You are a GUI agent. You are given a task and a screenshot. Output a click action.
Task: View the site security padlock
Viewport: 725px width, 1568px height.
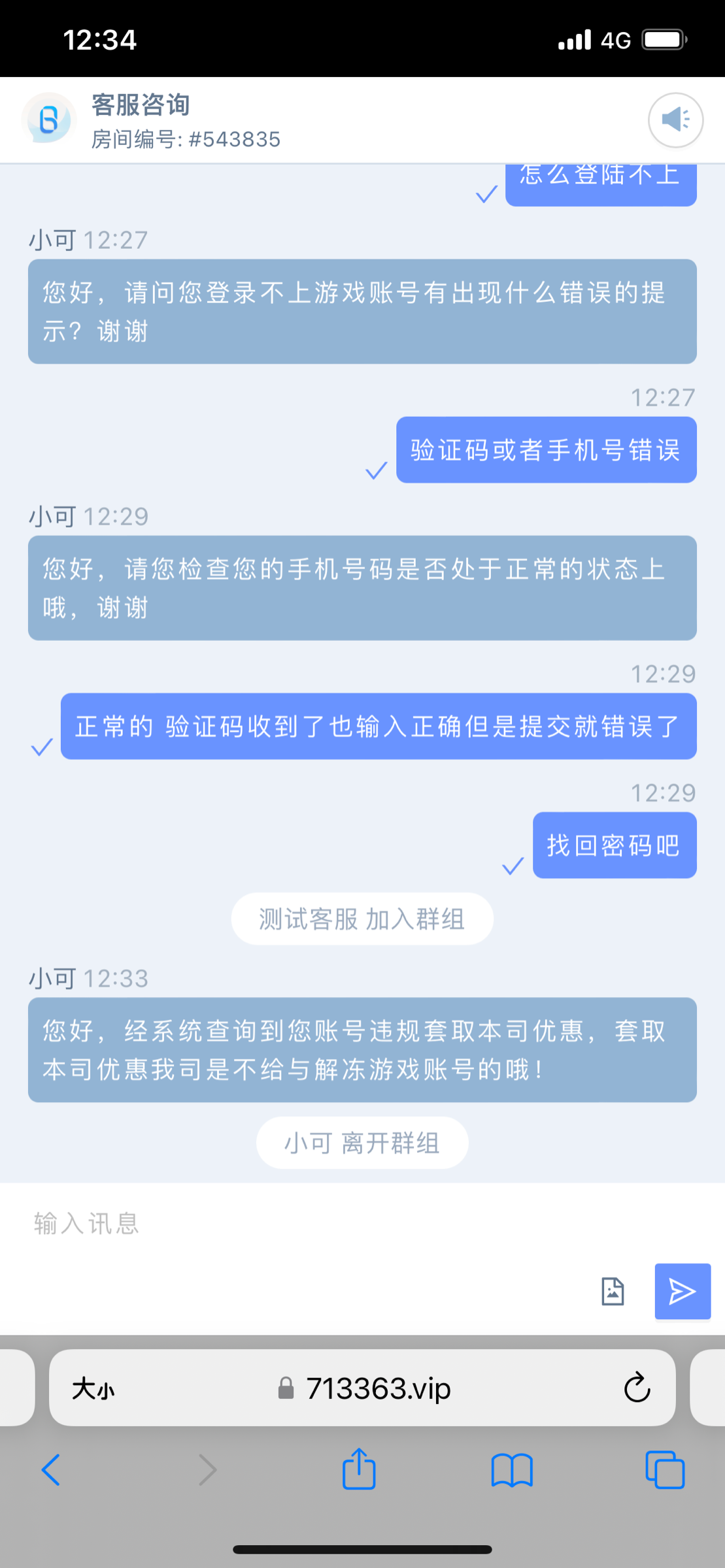[x=284, y=1388]
